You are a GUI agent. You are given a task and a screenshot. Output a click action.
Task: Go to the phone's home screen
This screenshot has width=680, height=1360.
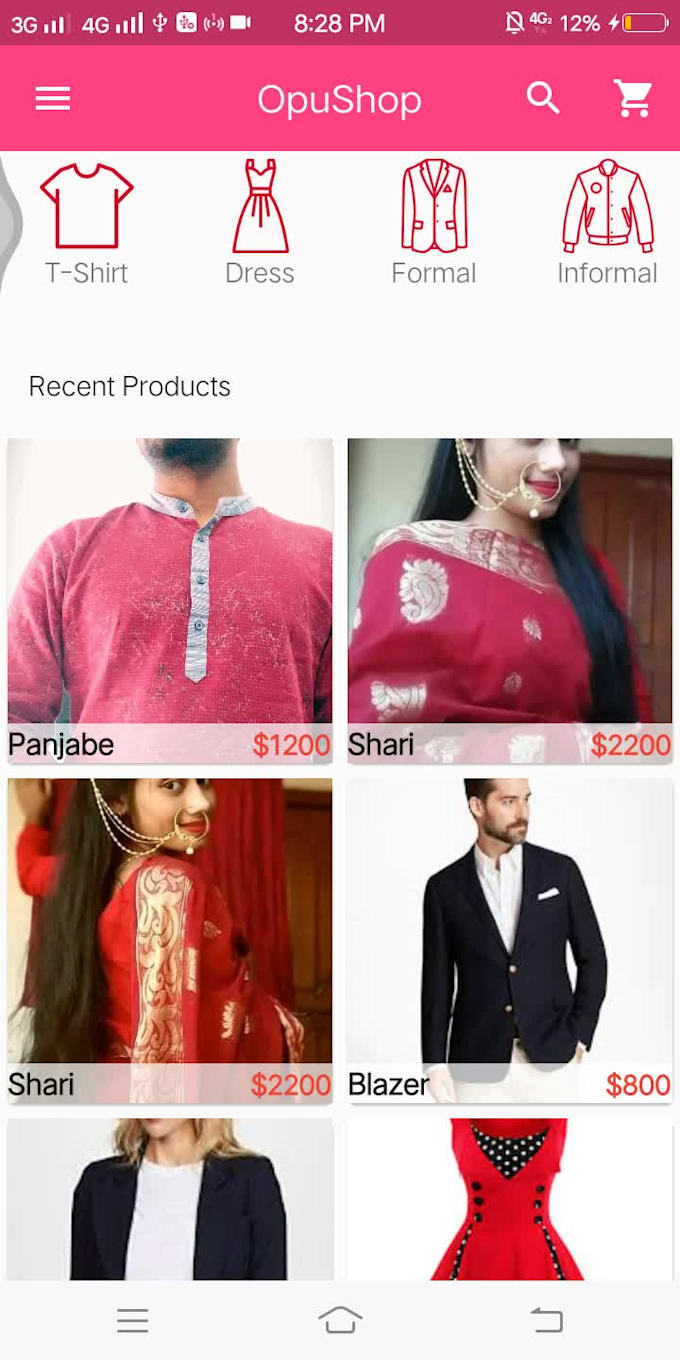(x=340, y=1321)
